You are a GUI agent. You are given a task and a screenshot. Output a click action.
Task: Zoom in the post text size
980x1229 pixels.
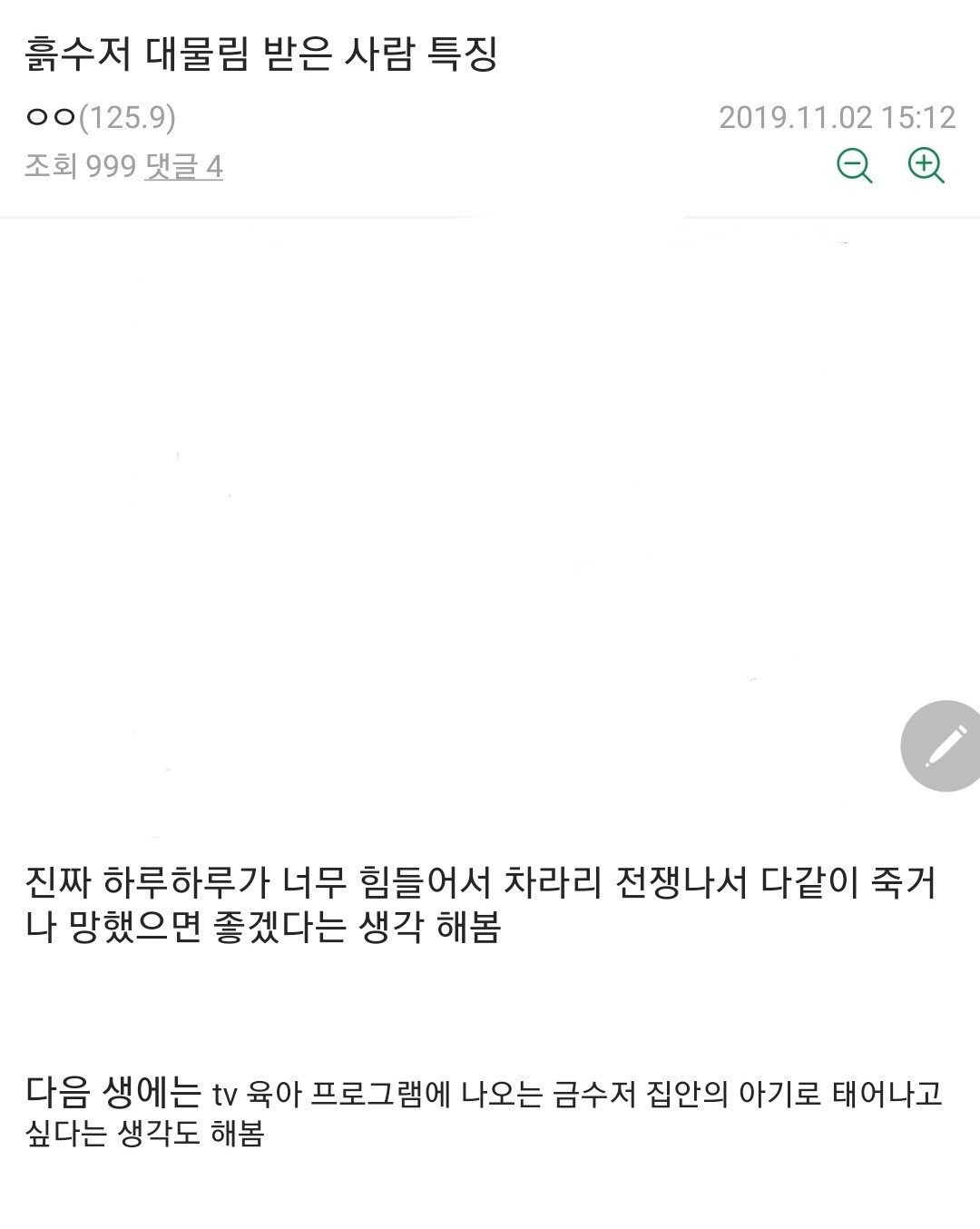(x=926, y=166)
